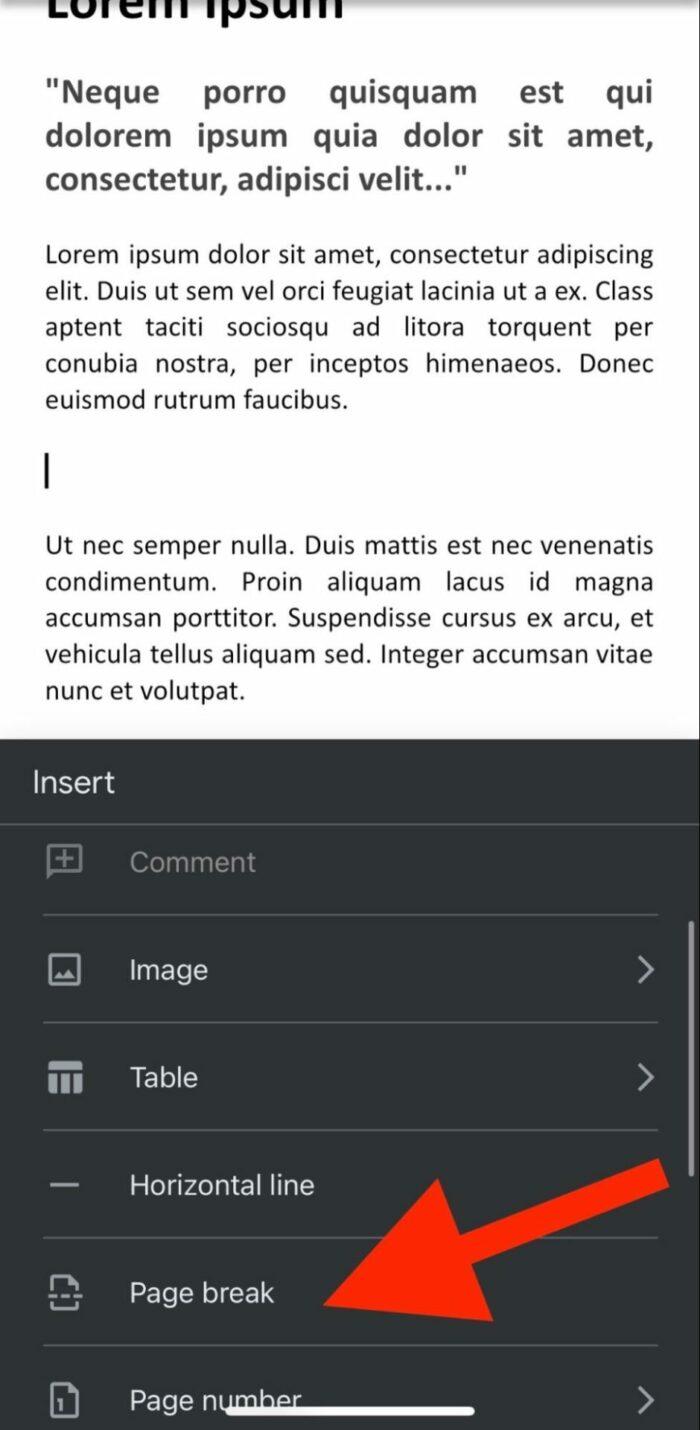Open Page number options
700x1430 pixels.
[215, 1400]
